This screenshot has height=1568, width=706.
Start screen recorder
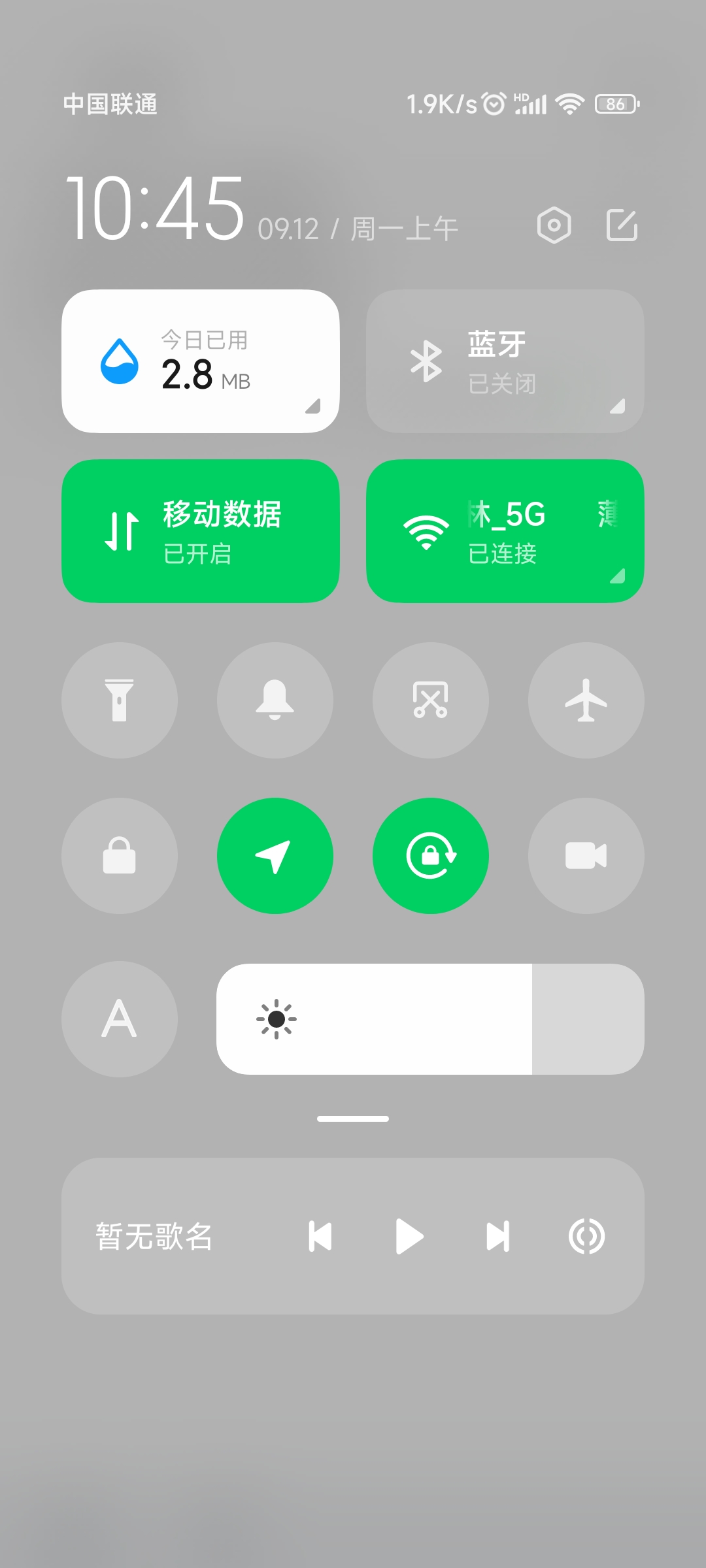click(x=586, y=856)
